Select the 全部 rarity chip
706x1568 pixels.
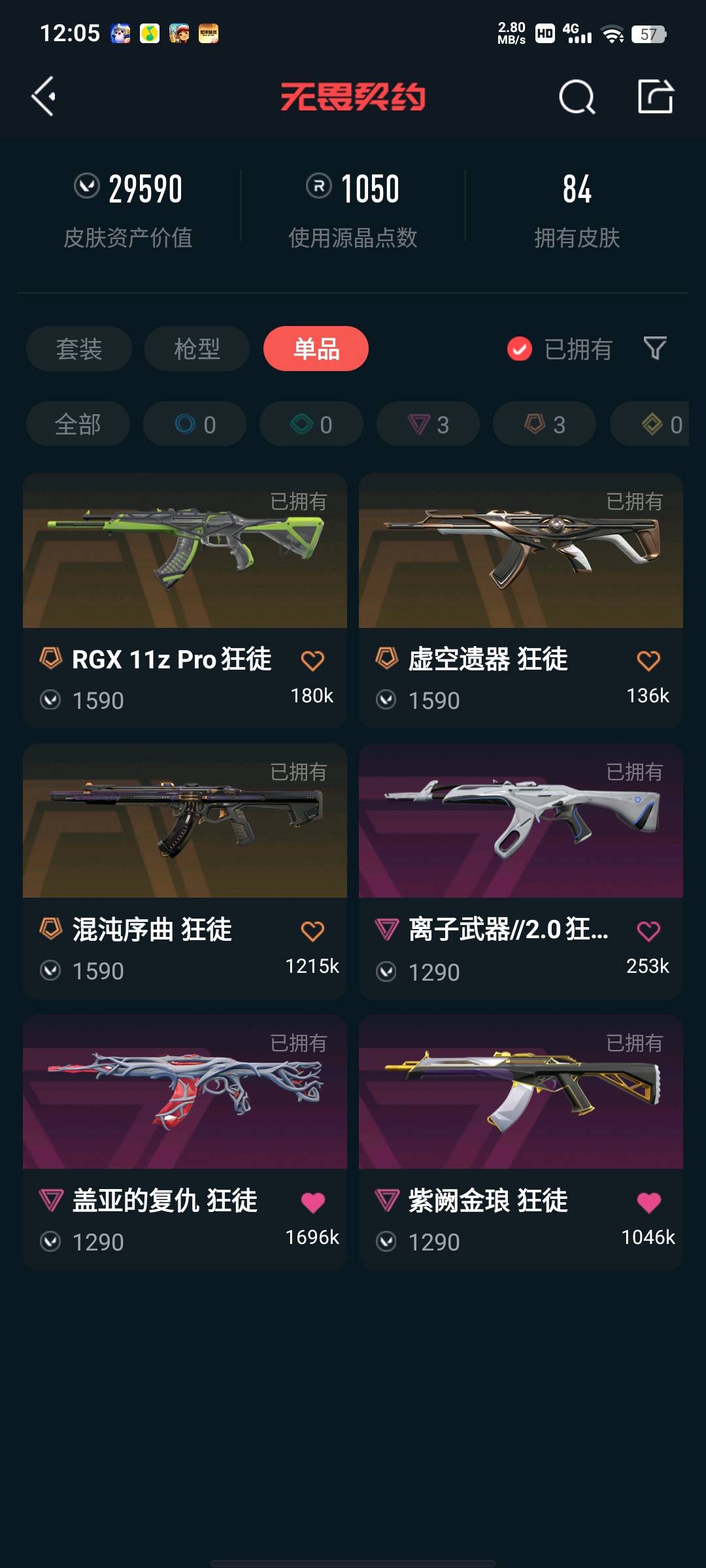(78, 425)
